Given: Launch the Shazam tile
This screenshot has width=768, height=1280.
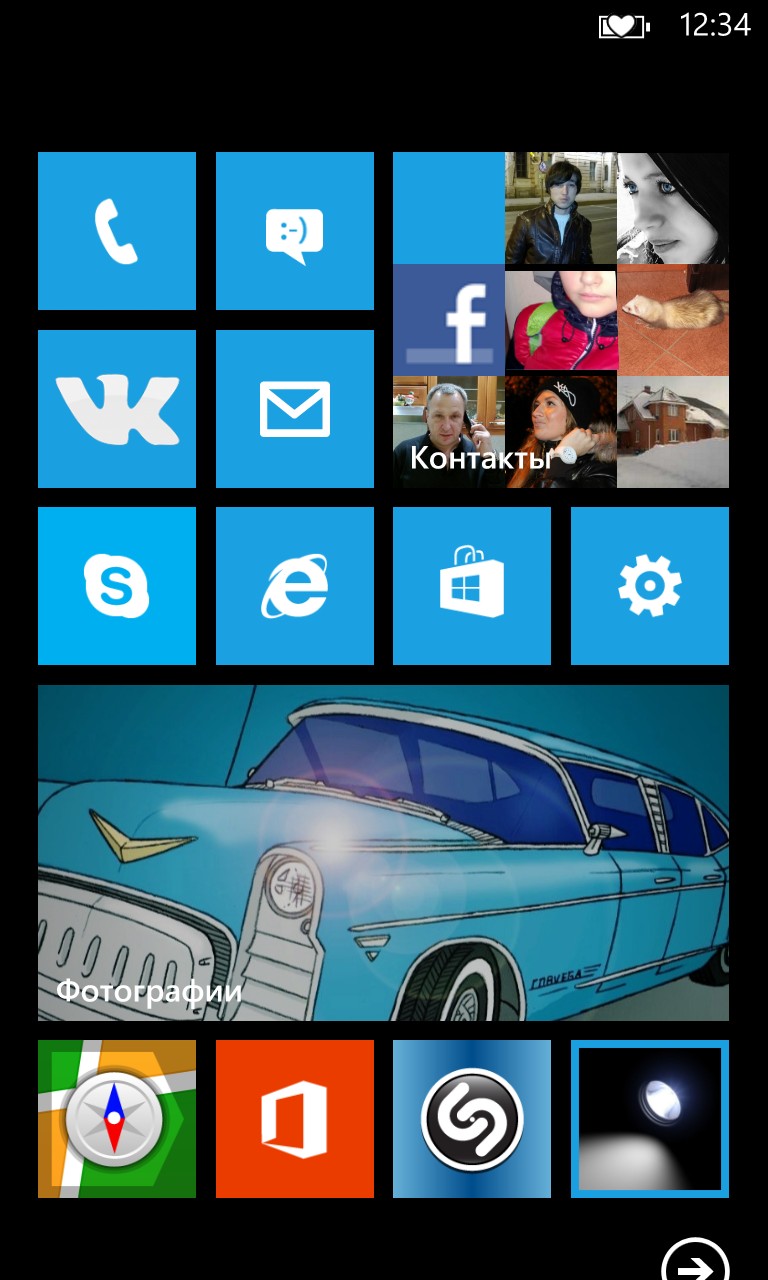Looking at the screenshot, I should [x=472, y=1119].
